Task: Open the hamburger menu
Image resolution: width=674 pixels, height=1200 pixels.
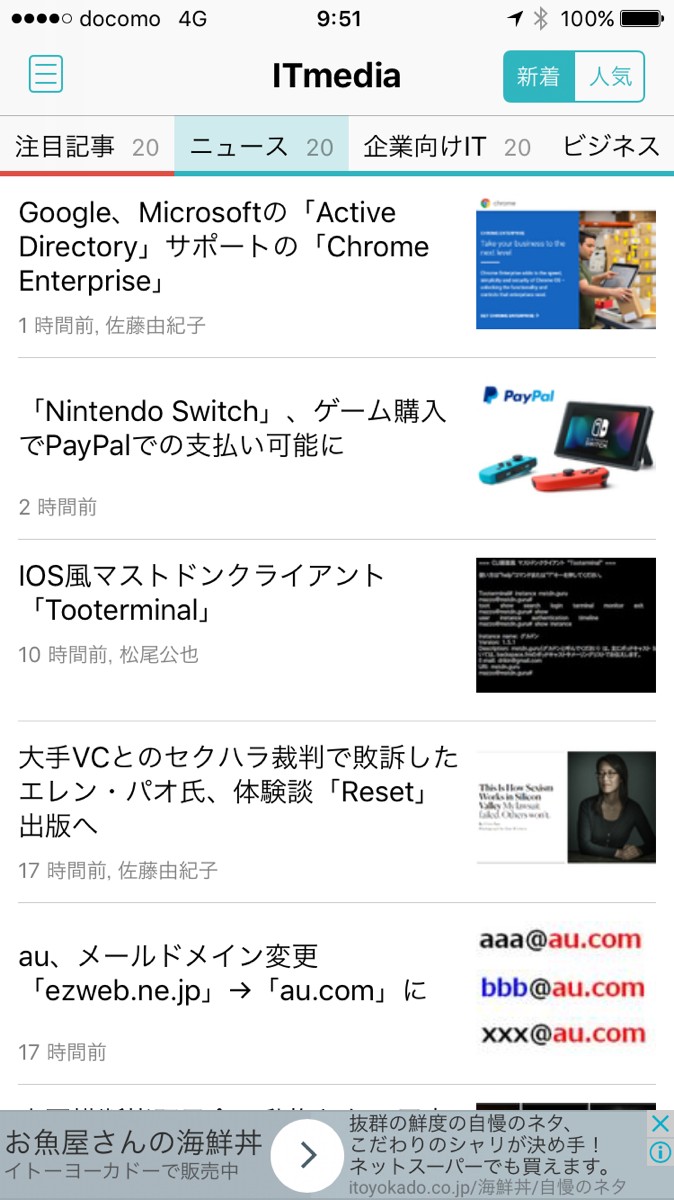Action: [46, 75]
